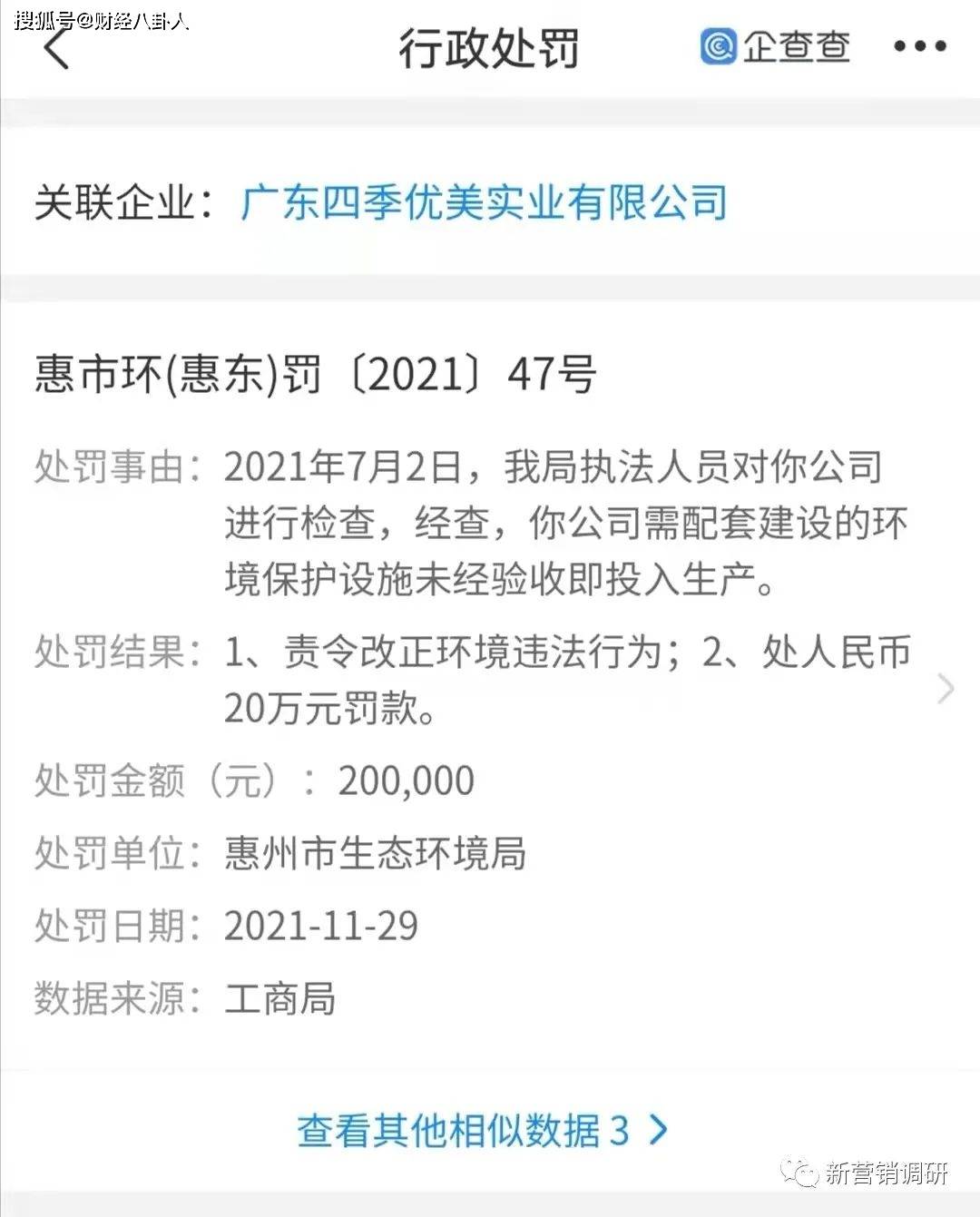Expand penalty details with the right chevron
The height and width of the screenshot is (1217, 980).
tap(946, 689)
